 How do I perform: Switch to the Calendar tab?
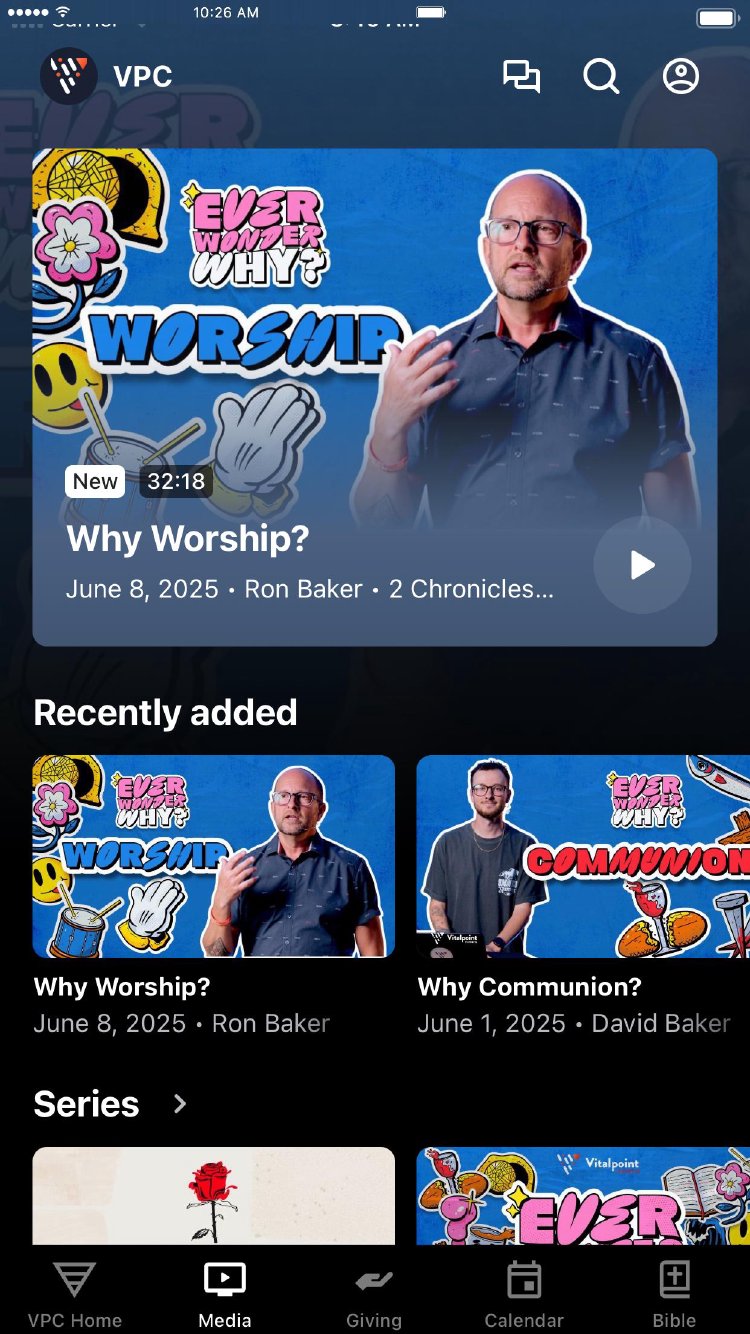click(x=524, y=1293)
